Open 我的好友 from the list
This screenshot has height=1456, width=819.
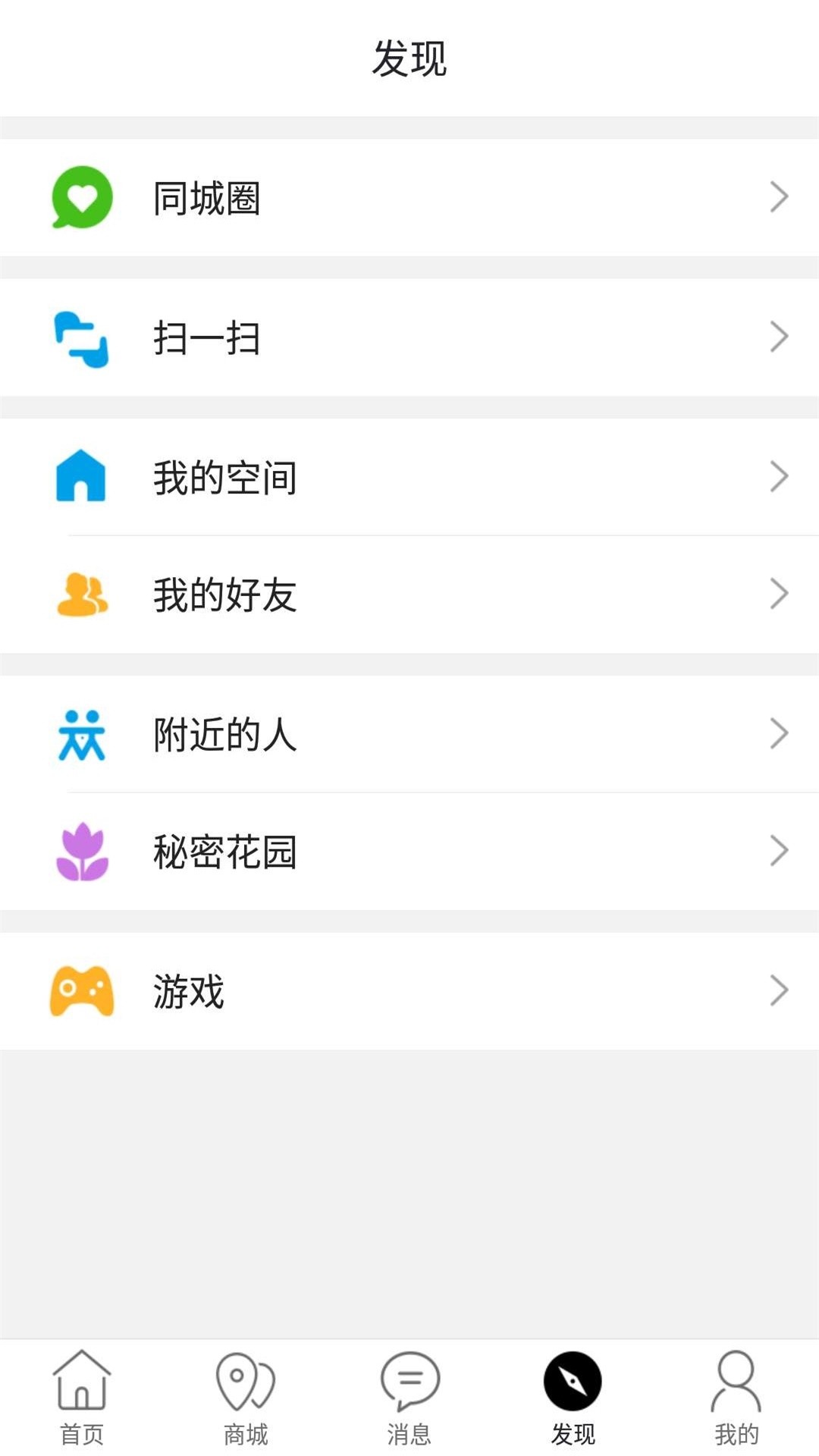tap(225, 595)
